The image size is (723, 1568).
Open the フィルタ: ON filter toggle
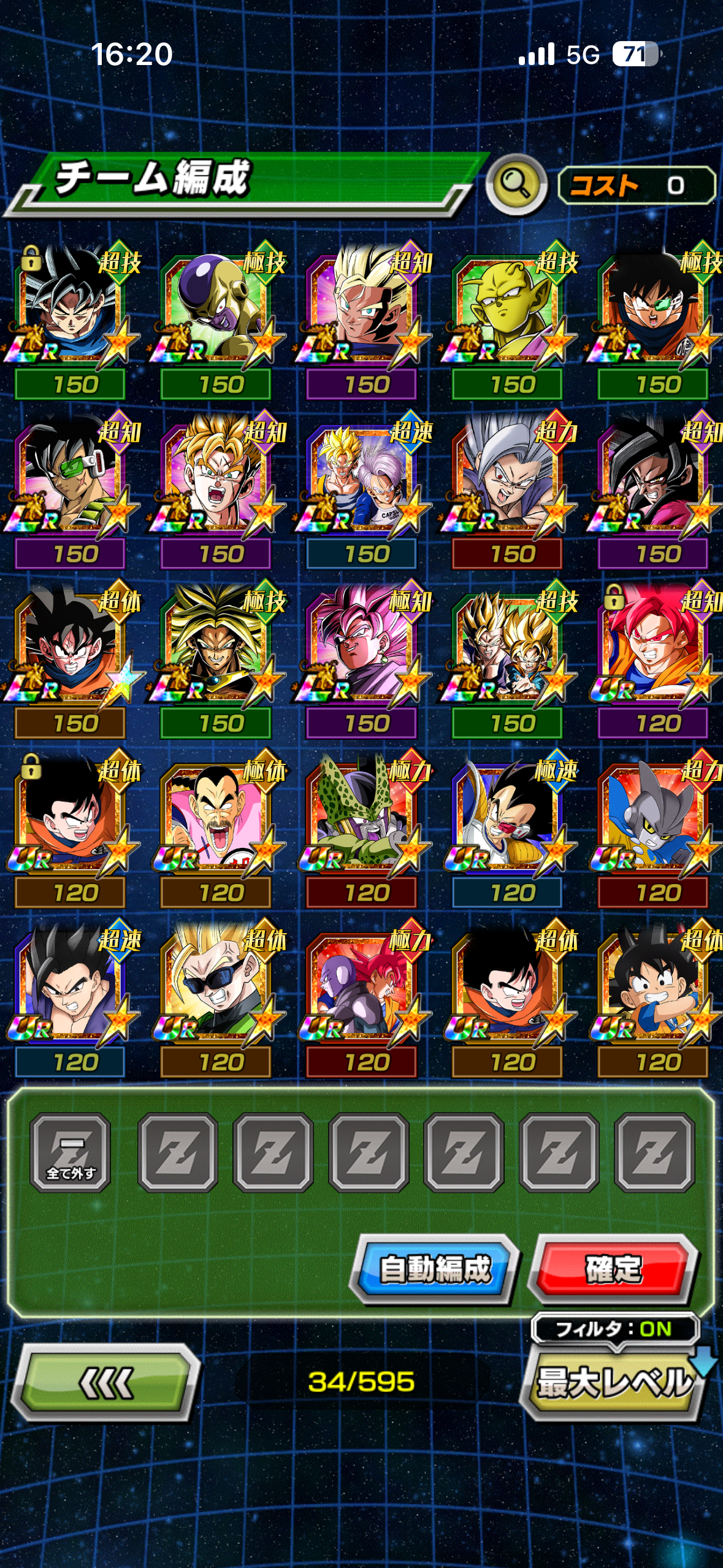point(614,1329)
